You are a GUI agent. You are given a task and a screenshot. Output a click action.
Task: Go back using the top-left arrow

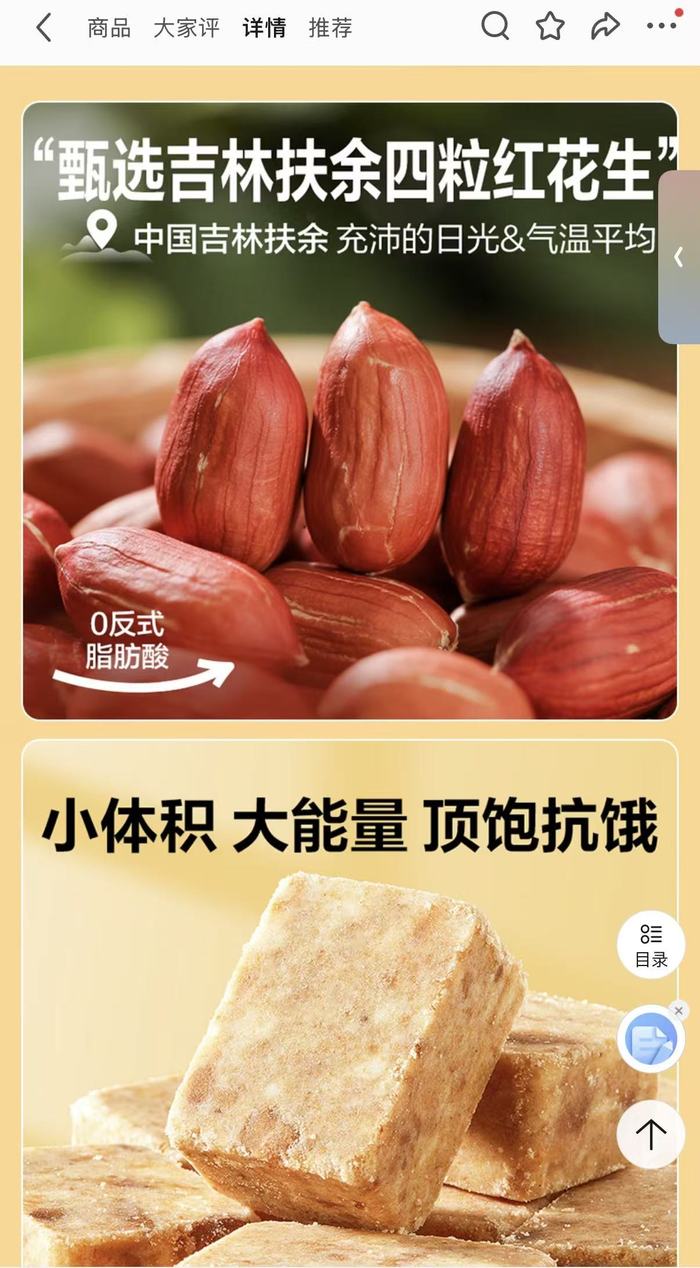[x=43, y=28]
